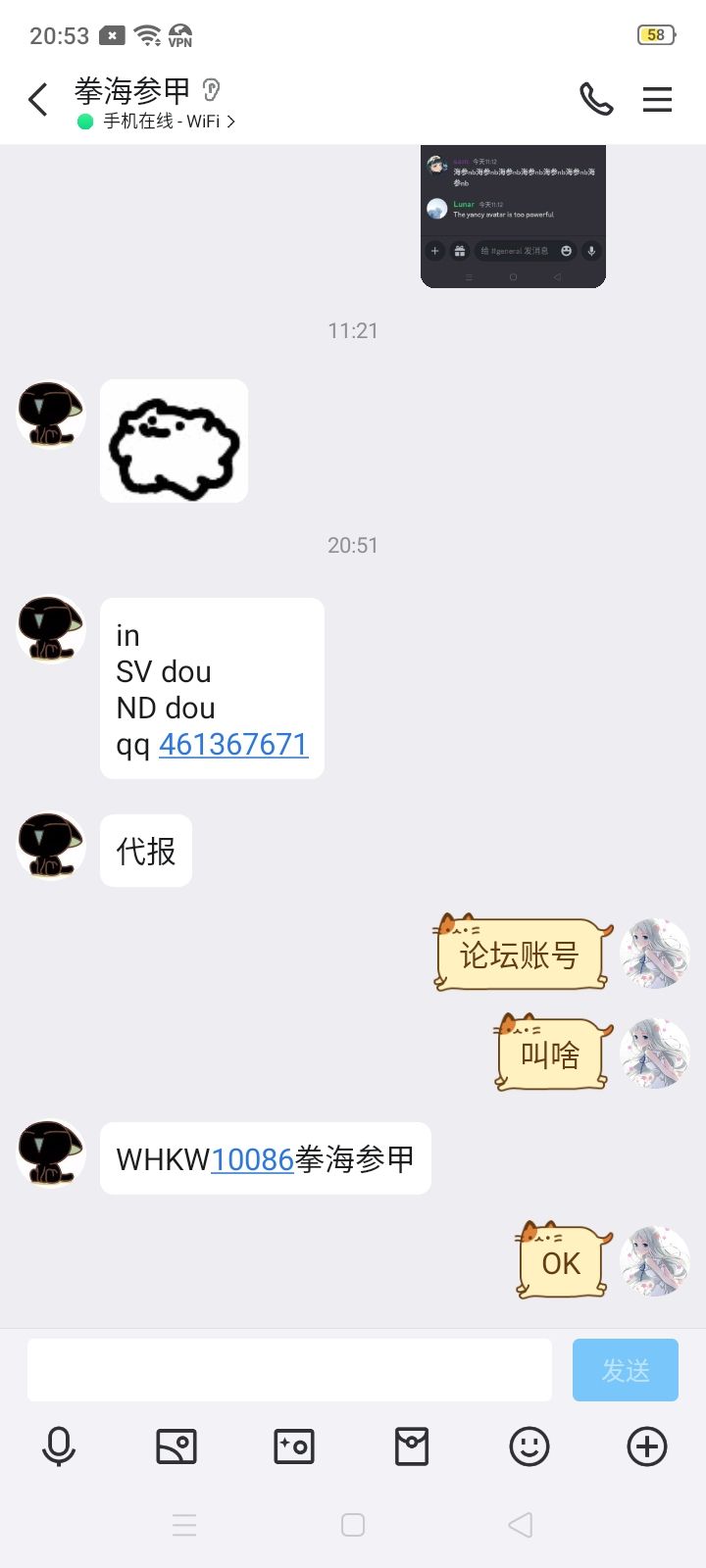
Task: Start a voice call with 拳海参甲
Action: pyautogui.click(x=596, y=99)
